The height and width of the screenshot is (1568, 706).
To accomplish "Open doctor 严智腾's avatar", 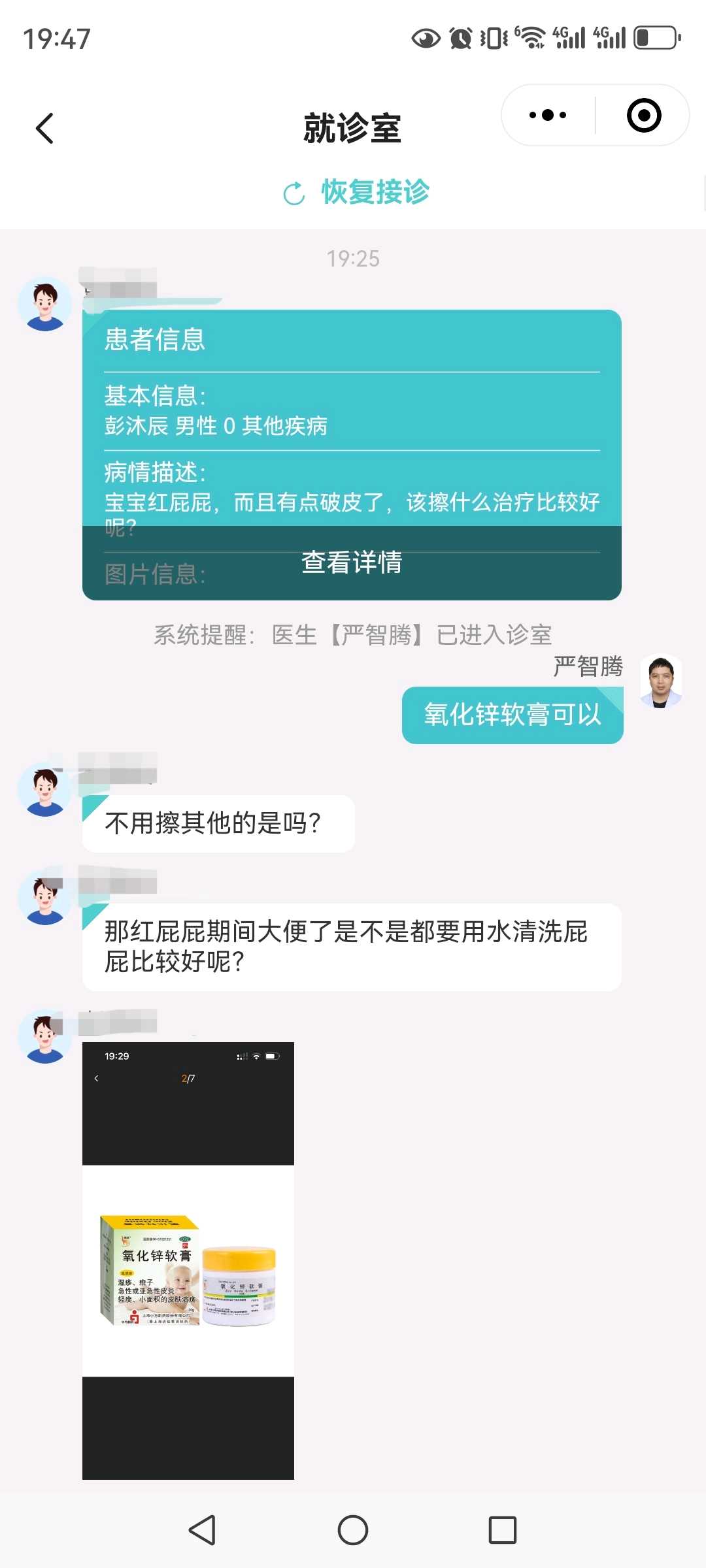I will tap(661, 682).
